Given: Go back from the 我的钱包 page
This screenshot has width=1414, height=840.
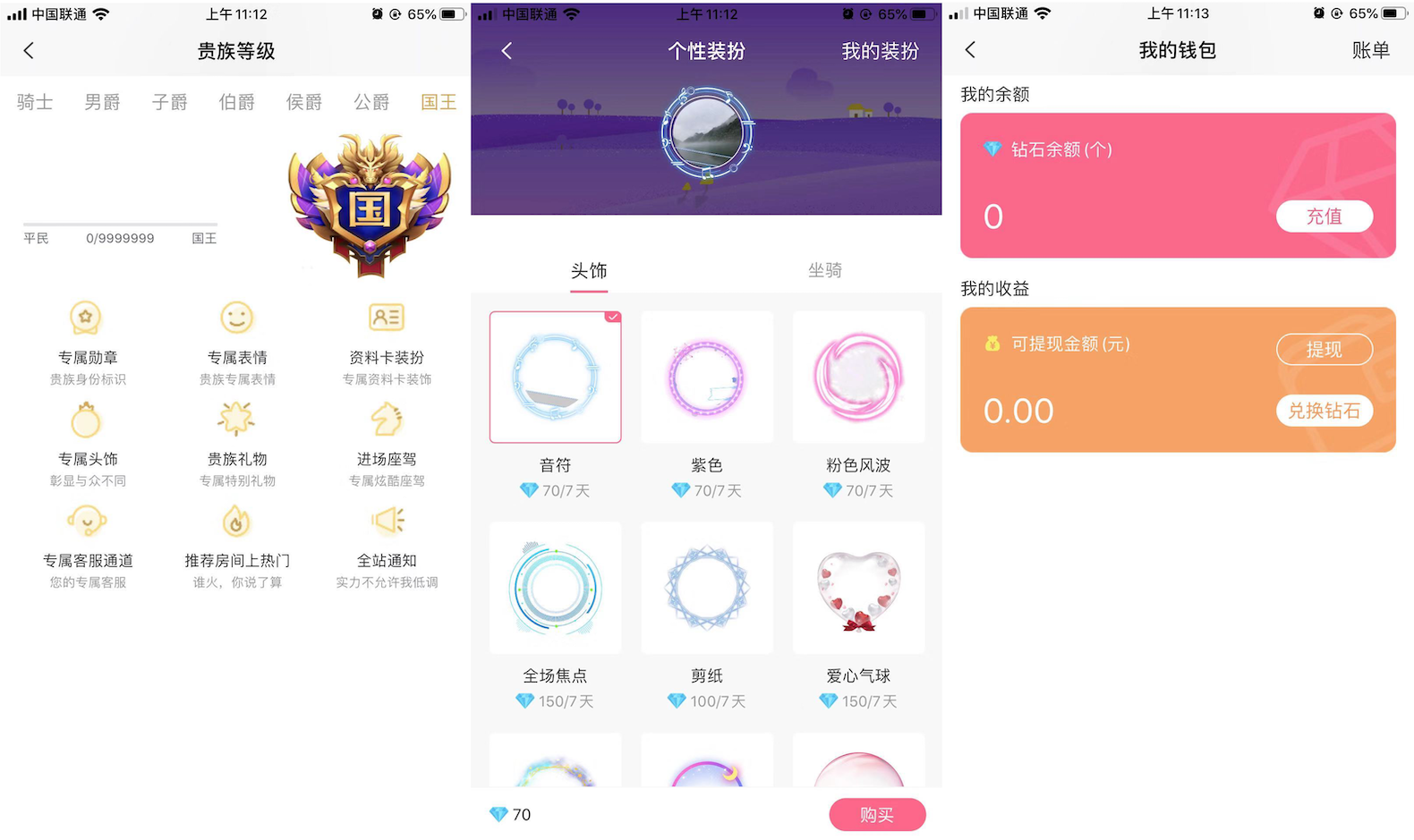Looking at the screenshot, I should point(970,51).
